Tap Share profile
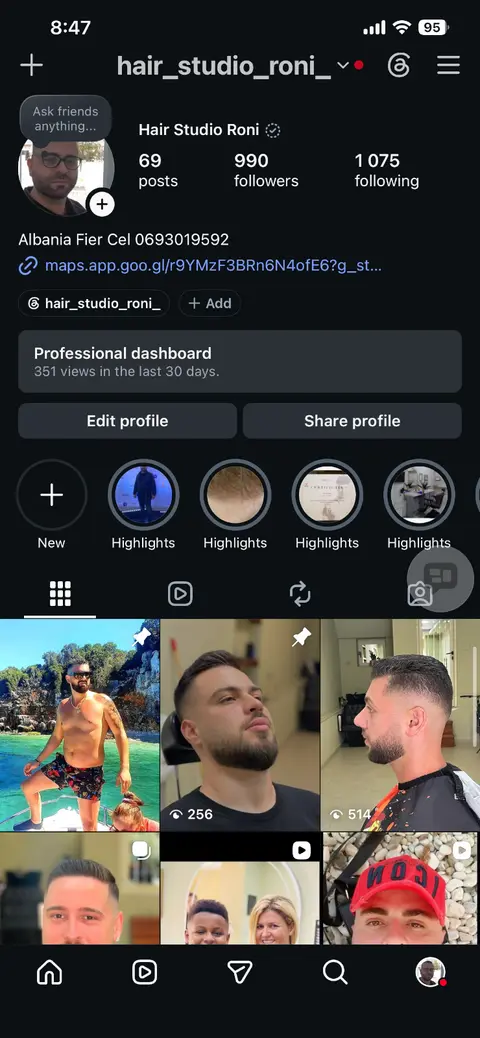Image resolution: width=480 pixels, height=1038 pixels. 352,421
